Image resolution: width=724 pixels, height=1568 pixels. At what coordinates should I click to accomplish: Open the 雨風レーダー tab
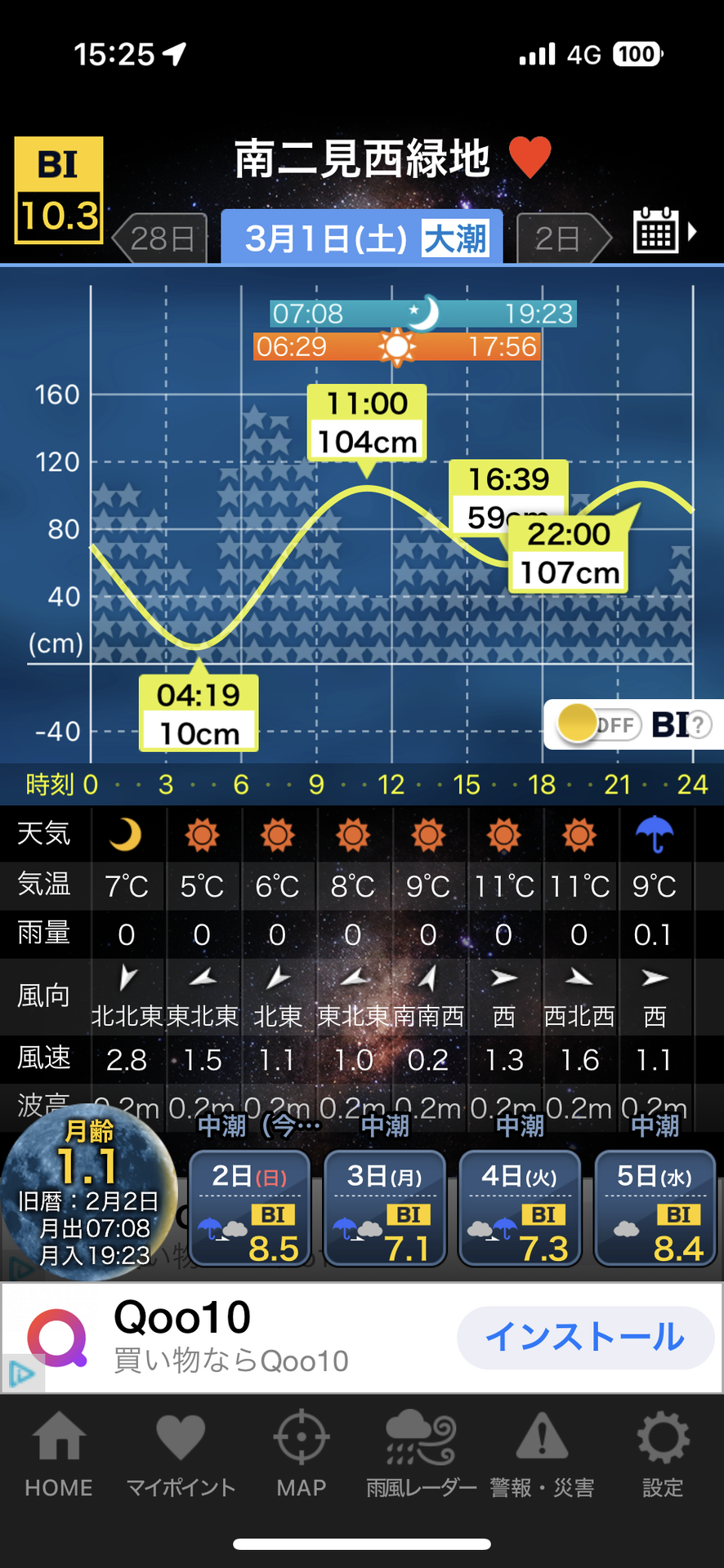pyautogui.click(x=421, y=1454)
